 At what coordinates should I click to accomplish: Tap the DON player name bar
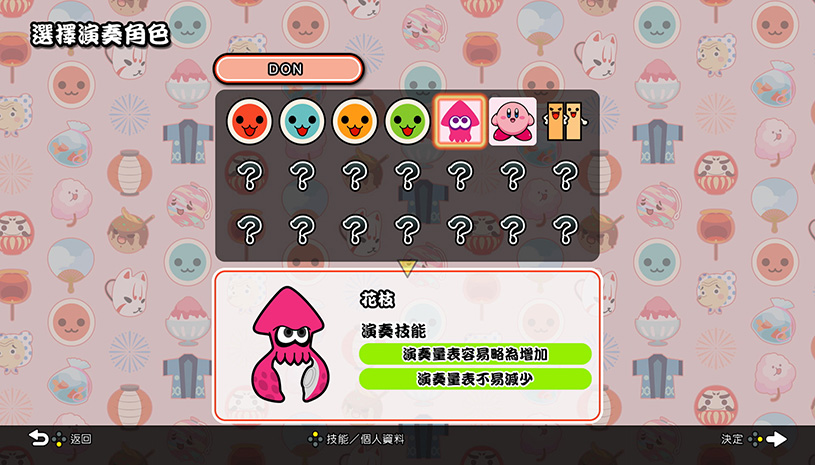287,69
